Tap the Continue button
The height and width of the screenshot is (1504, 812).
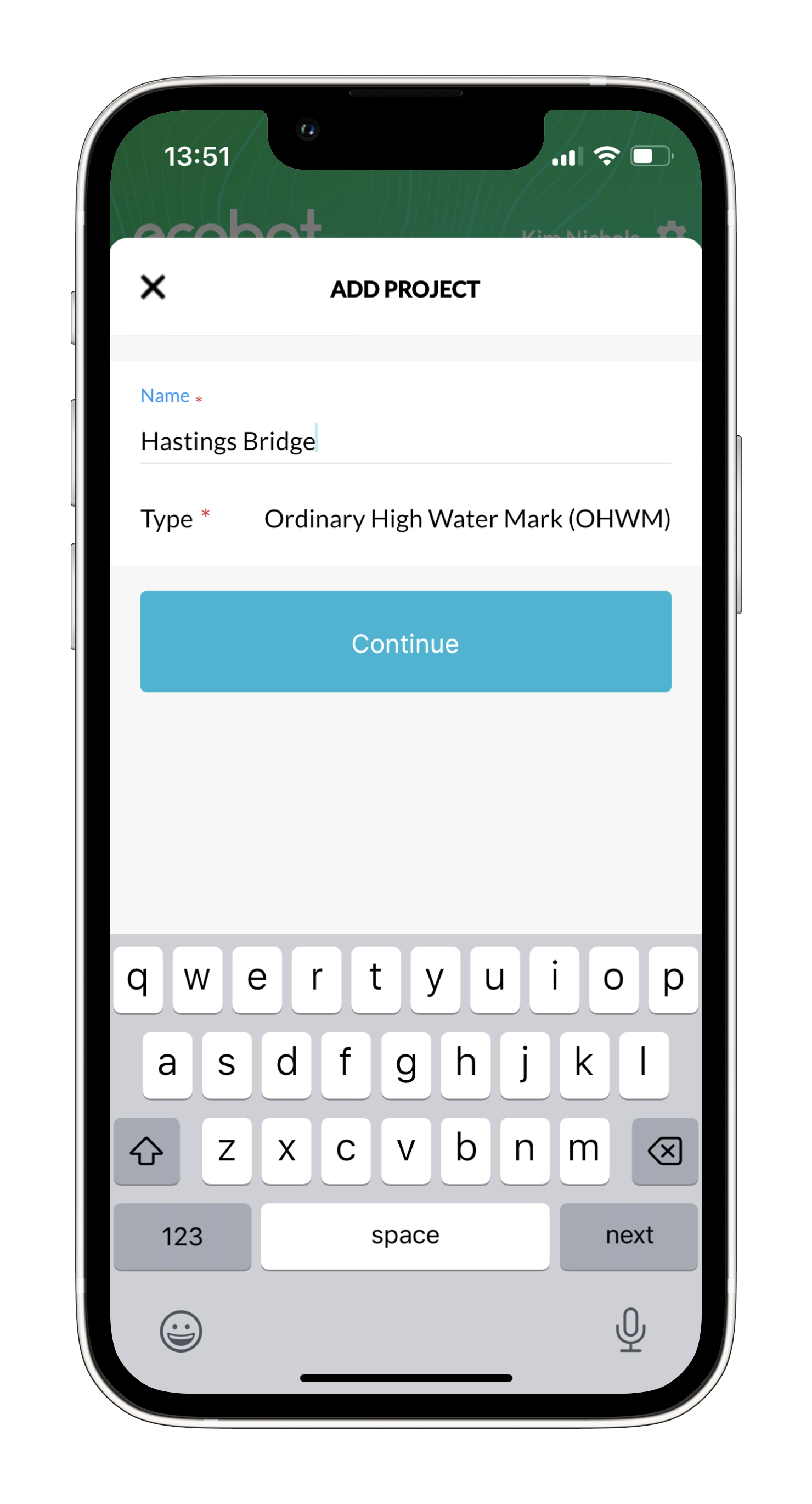pos(405,642)
